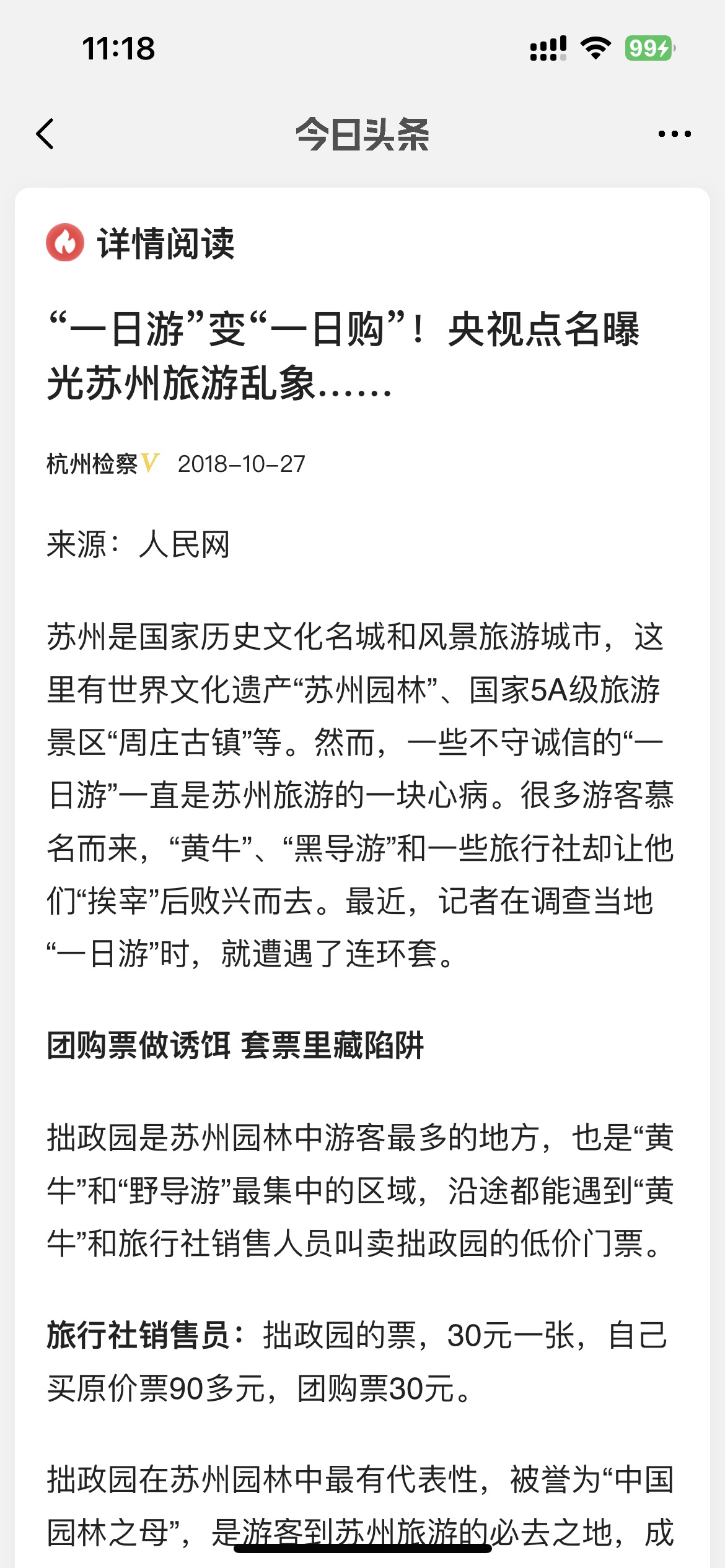Tap the battery indicator showing 99%
Viewport: 725px width, 1568px height.
(647, 47)
